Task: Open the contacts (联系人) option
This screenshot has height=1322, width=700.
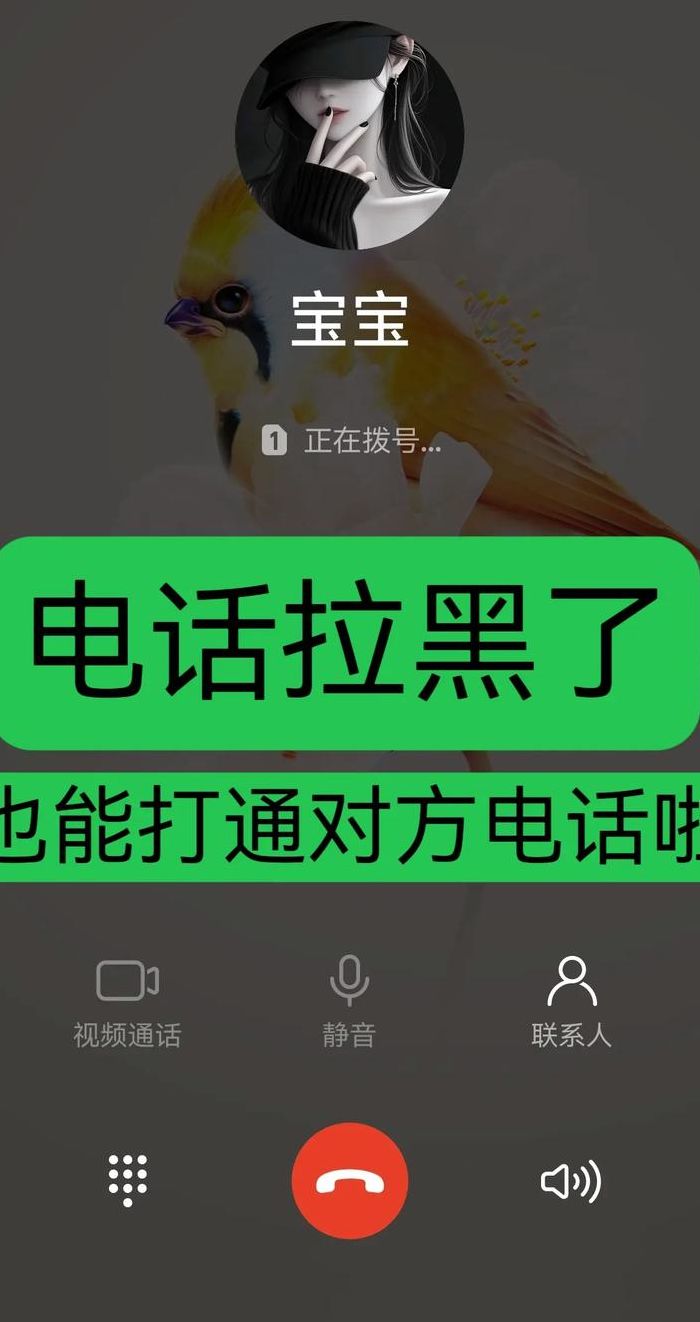Action: (x=571, y=1002)
